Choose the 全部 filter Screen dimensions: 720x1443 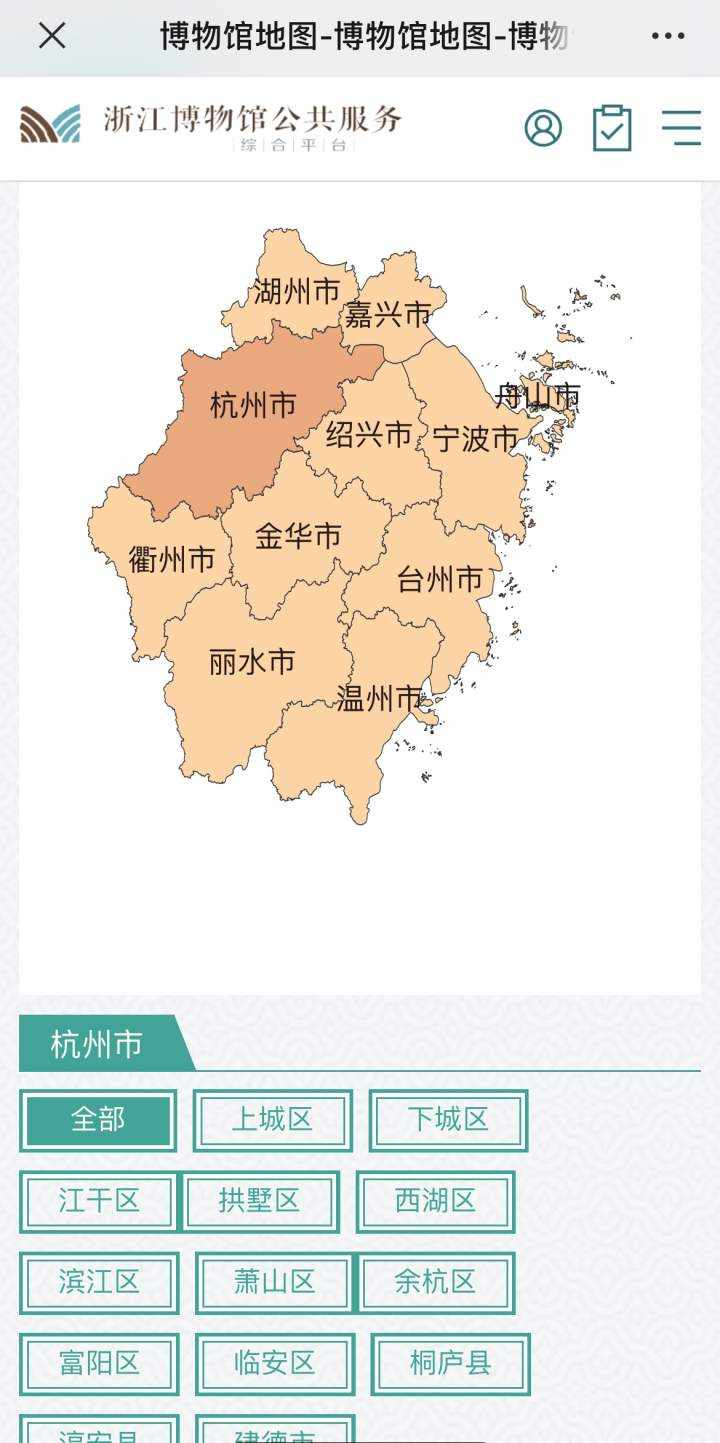pos(98,1120)
